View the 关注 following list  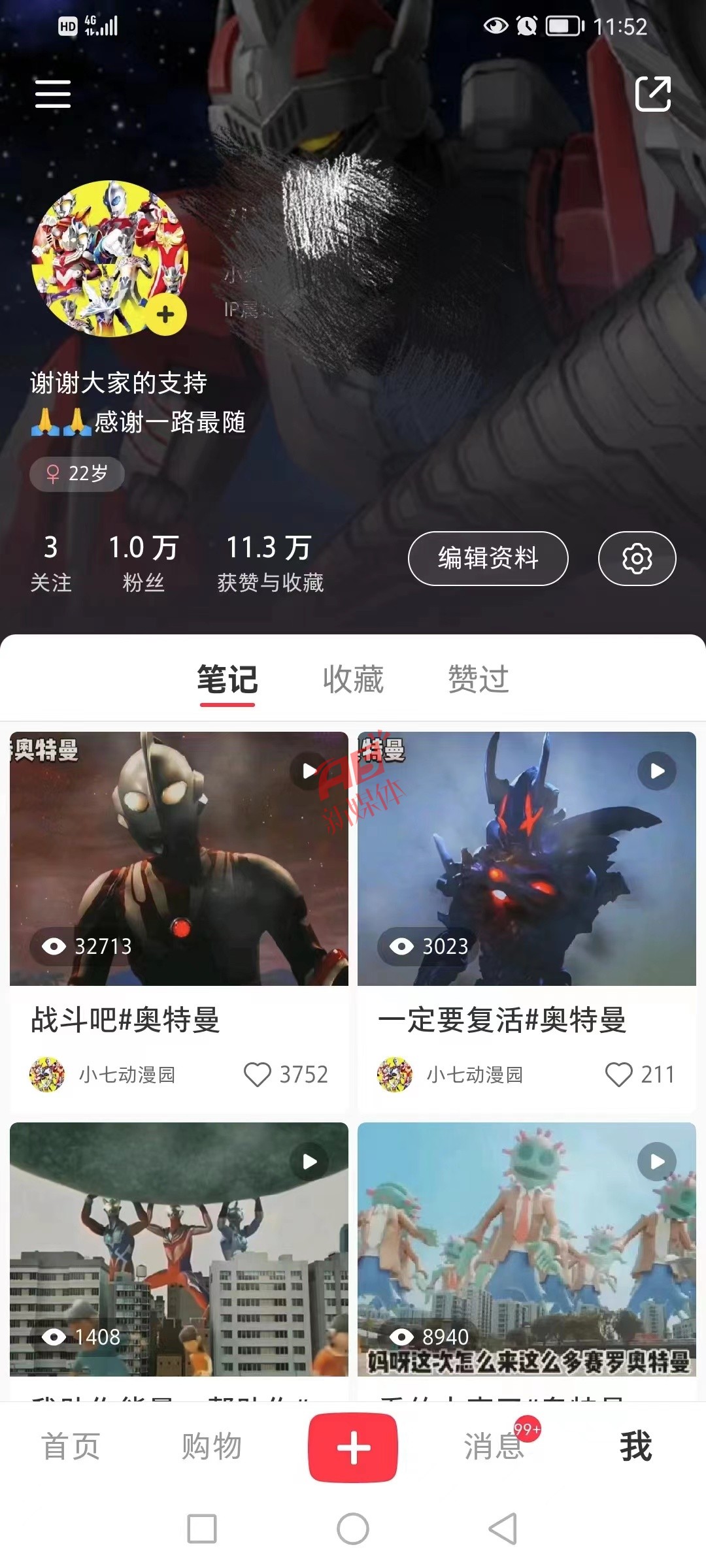(51, 563)
